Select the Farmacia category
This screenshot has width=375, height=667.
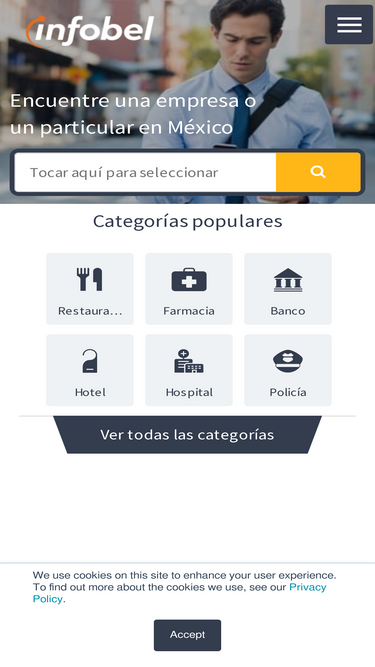(x=189, y=289)
